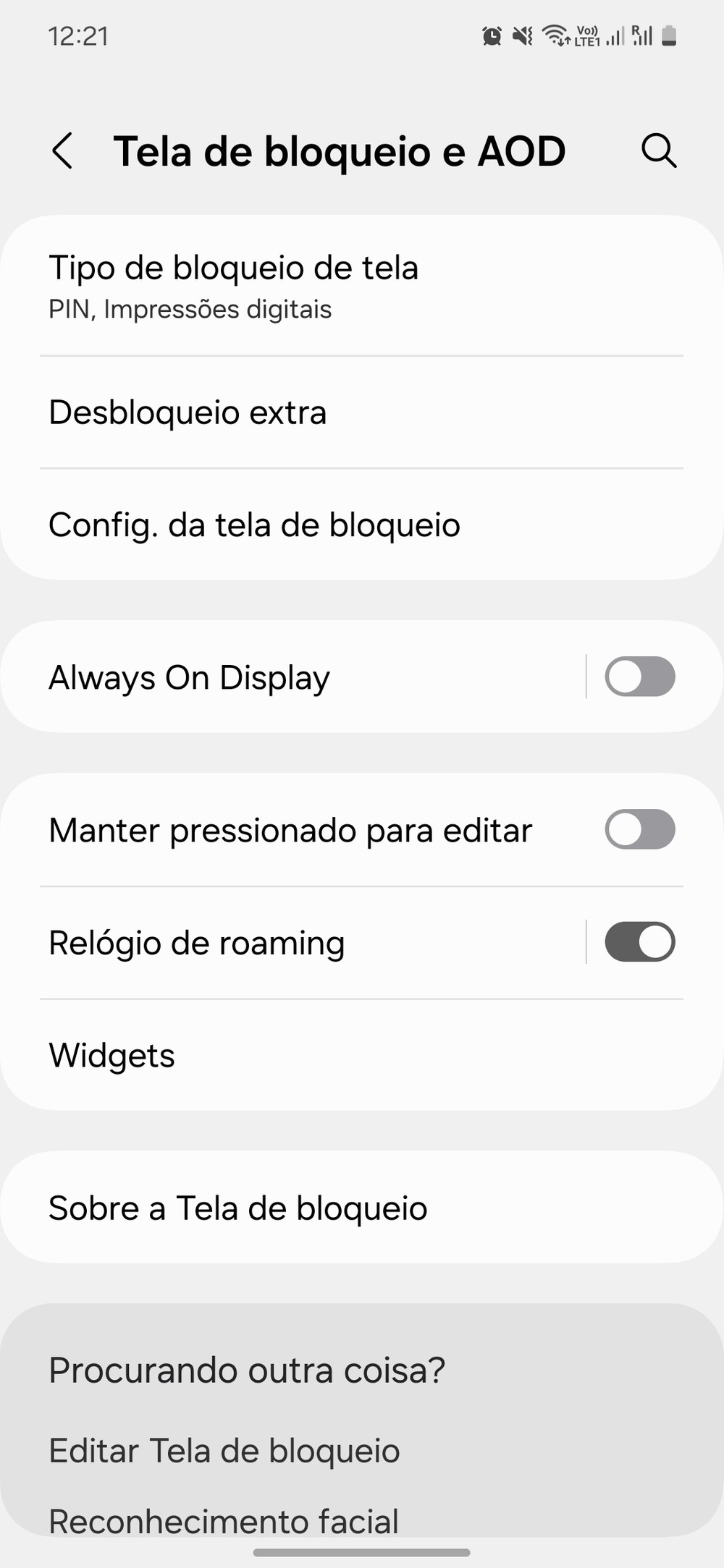The height and width of the screenshot is (1568, 724).
Task: Open Tipo de bloqueio de tela
Action: (233, 285)
